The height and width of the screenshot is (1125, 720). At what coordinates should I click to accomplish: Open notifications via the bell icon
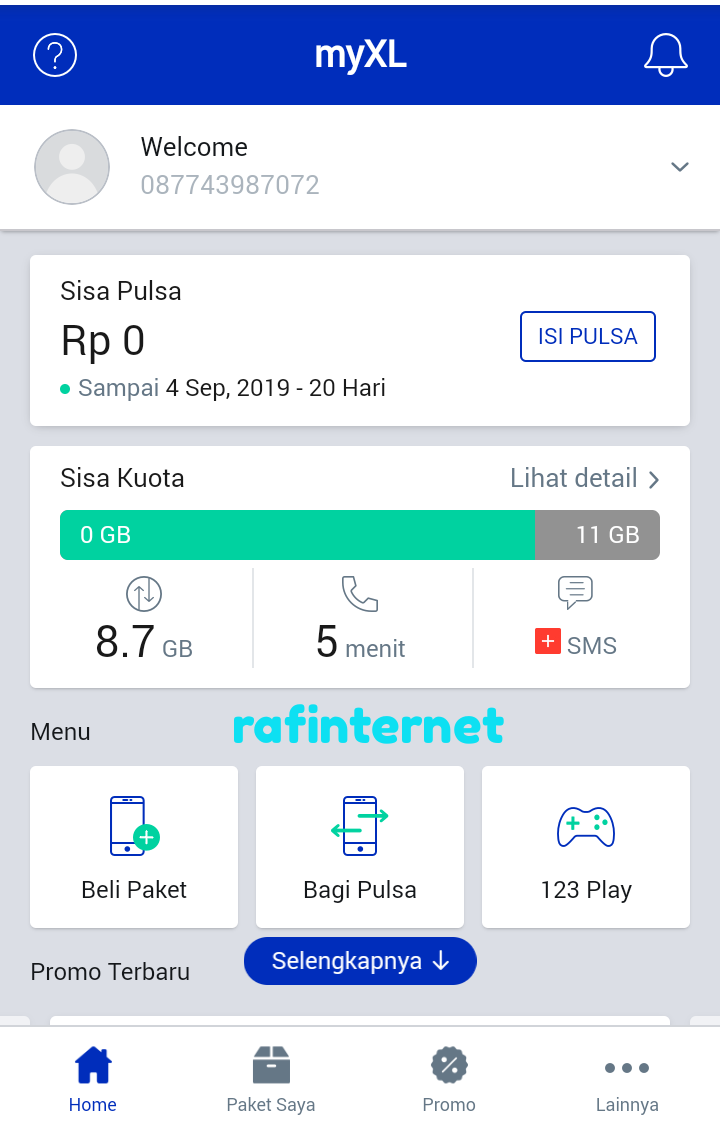[665, 55]
